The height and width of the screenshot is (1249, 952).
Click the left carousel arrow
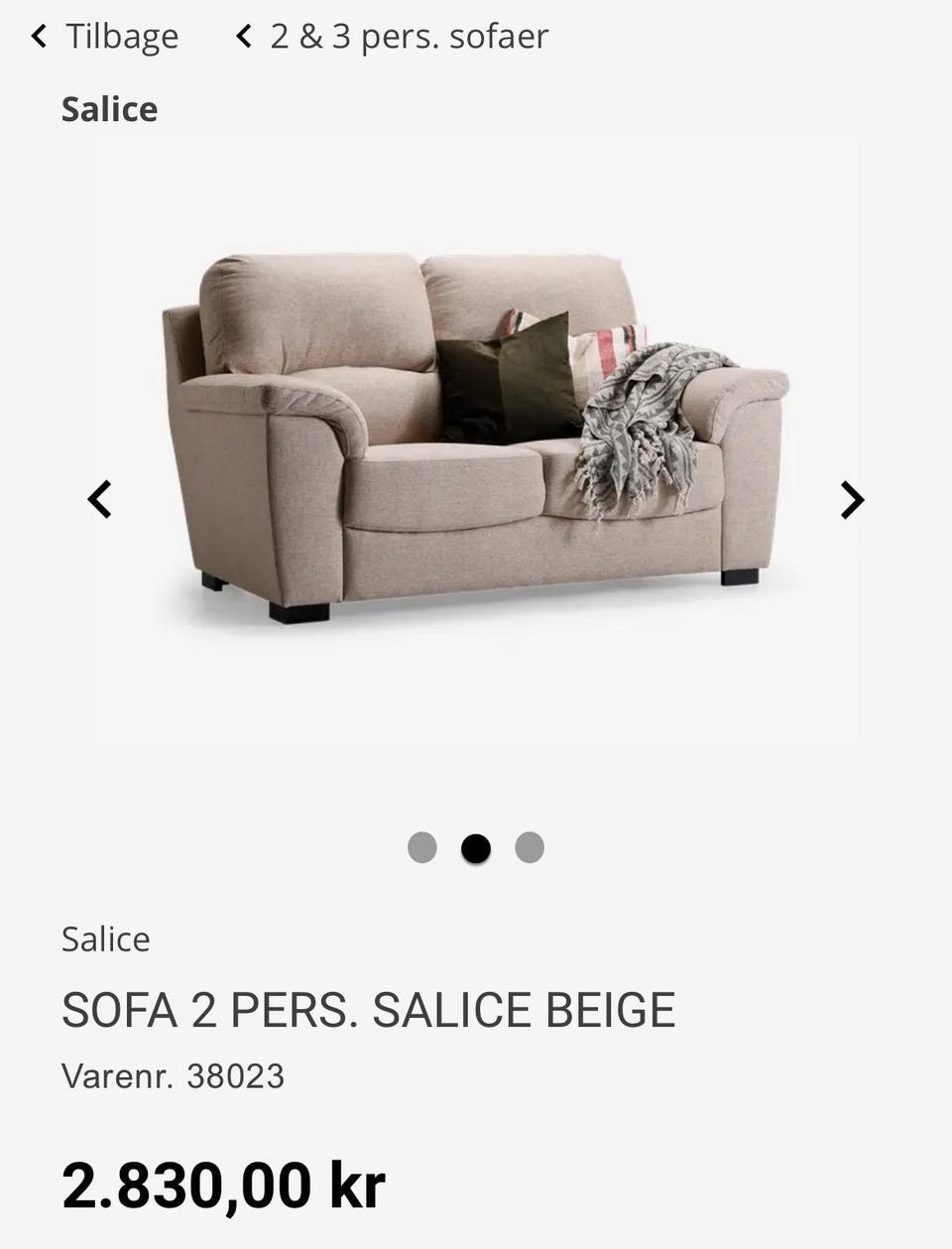pyautogui.click(x=100, y=497)
